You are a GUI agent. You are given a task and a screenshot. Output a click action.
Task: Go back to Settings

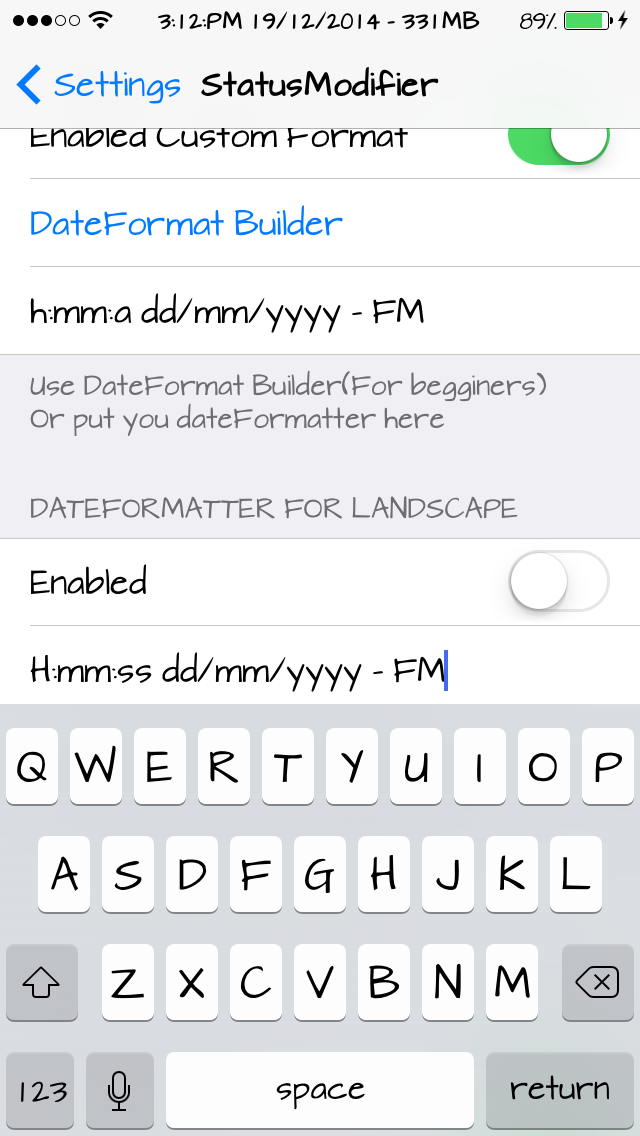coord(98,85)
